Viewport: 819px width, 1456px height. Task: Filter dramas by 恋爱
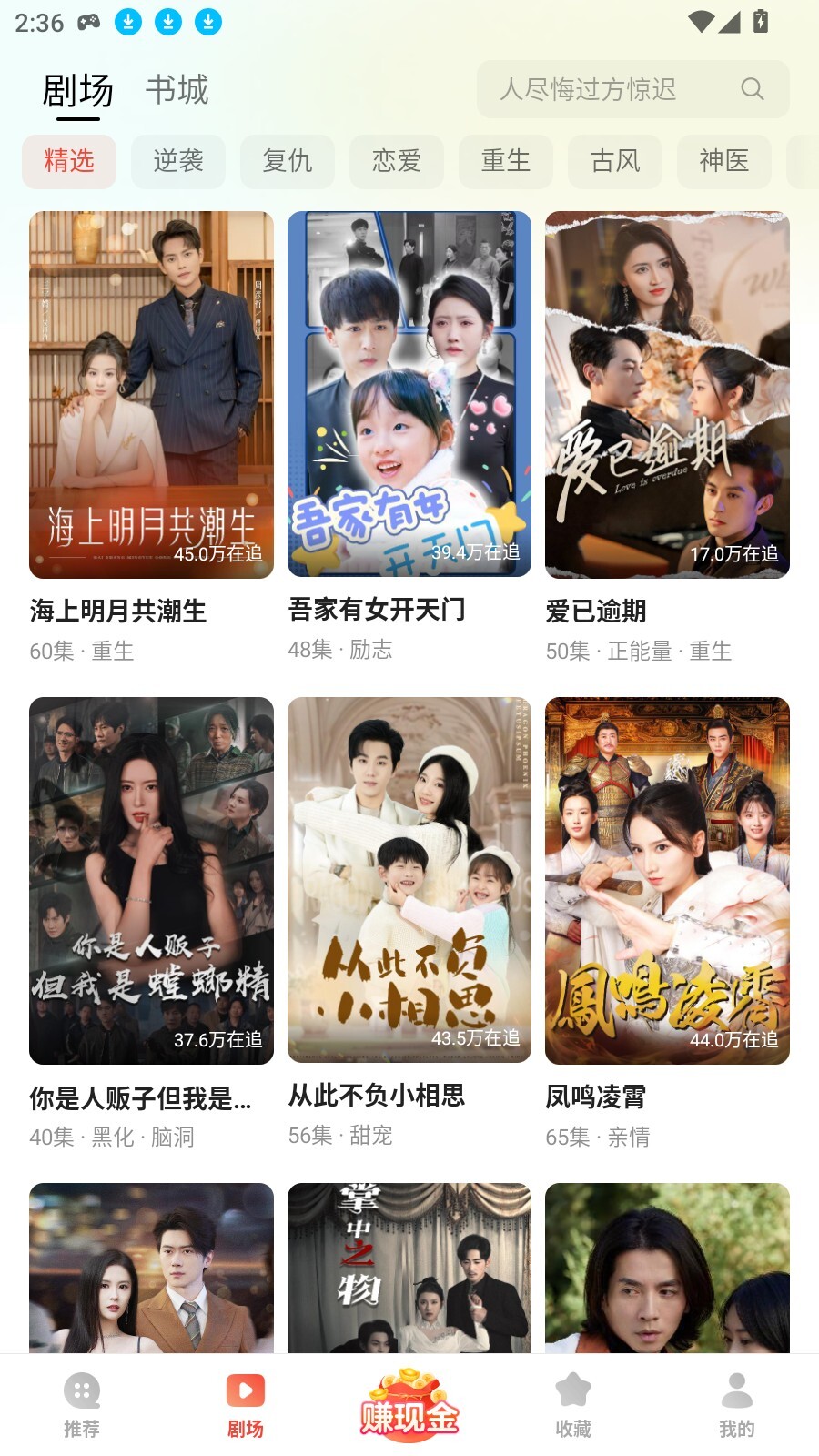397,162
